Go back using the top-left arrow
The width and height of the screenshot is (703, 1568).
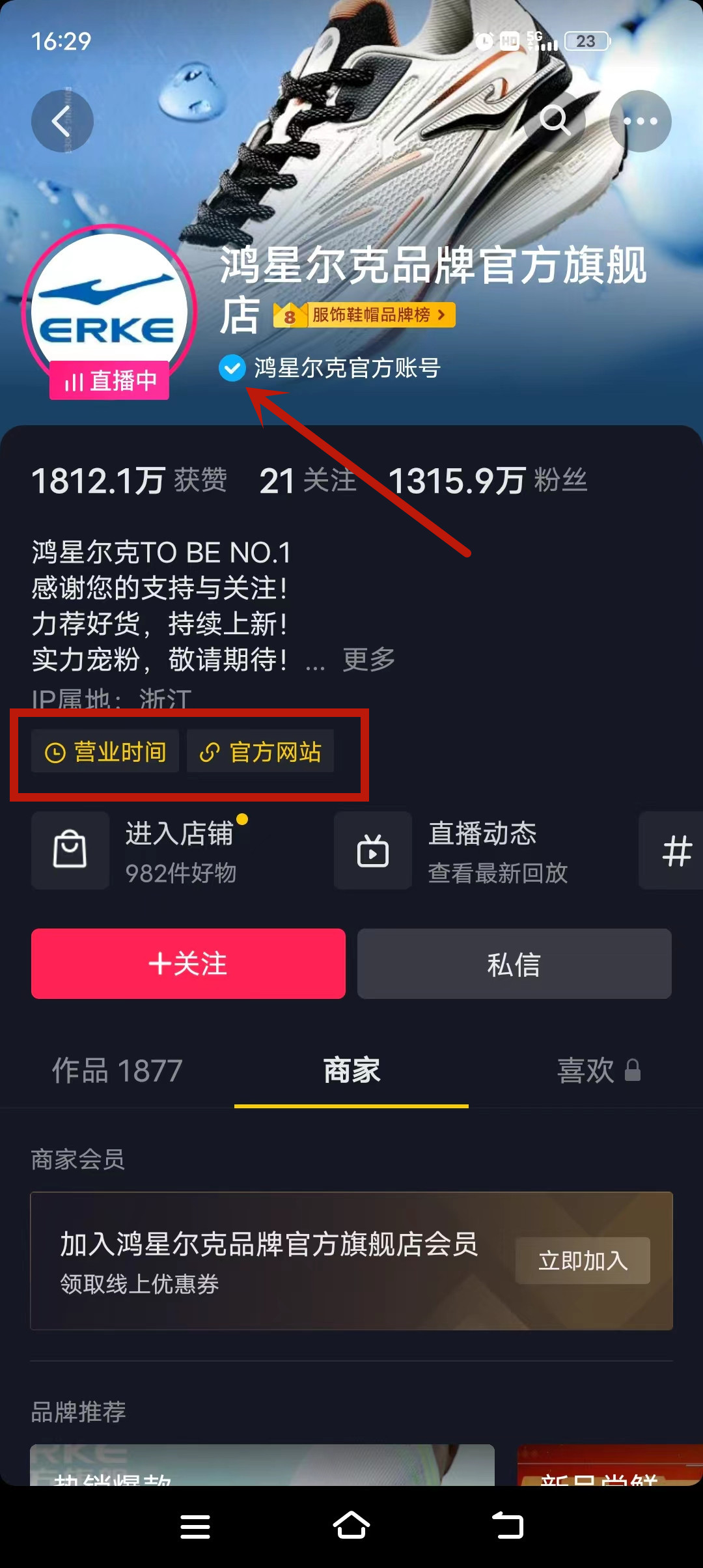pos(62,121)
